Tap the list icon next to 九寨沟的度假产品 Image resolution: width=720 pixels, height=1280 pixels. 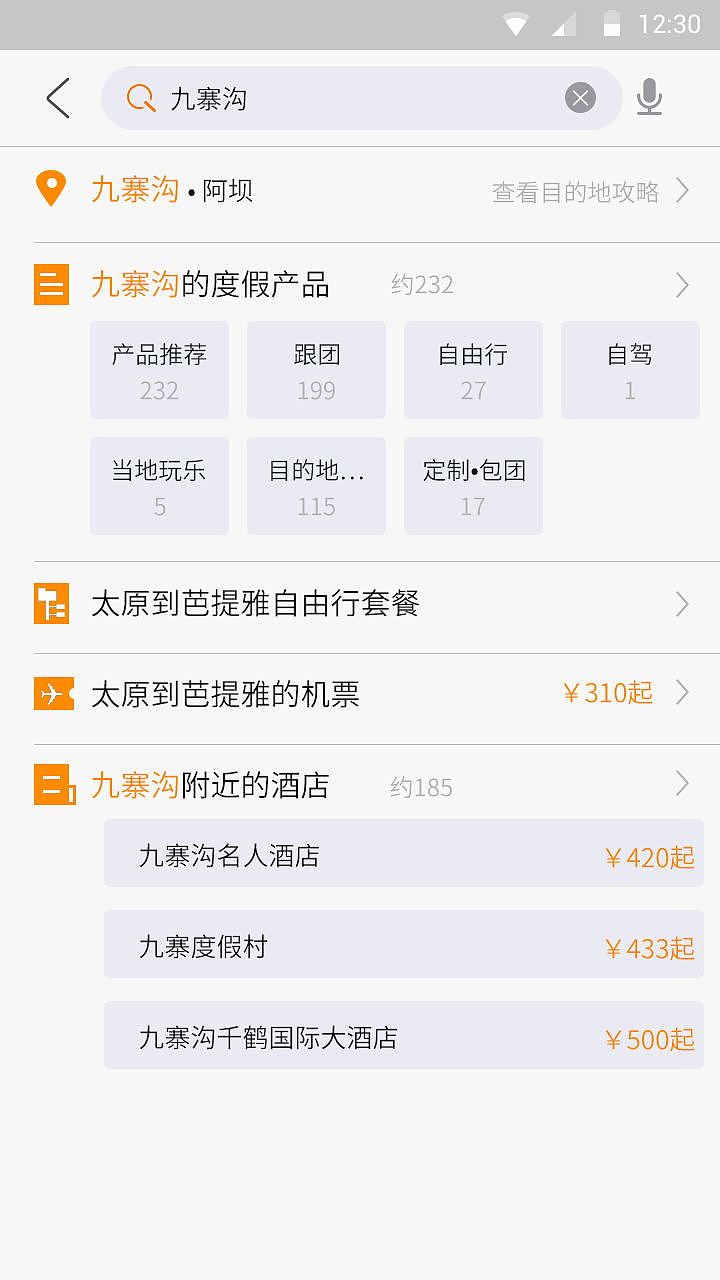click(x=51, y=285)
